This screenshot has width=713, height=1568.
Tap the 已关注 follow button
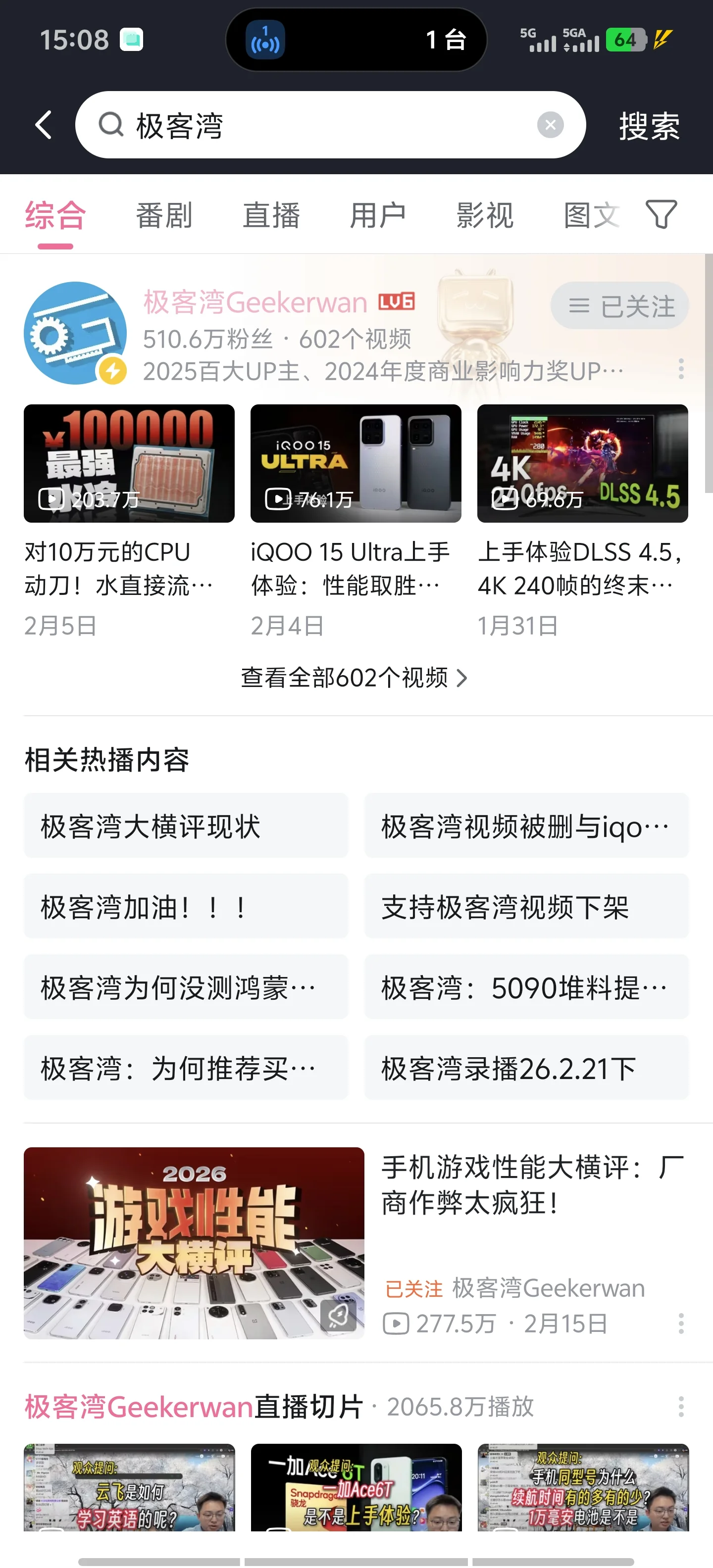(x=619, y=305)
